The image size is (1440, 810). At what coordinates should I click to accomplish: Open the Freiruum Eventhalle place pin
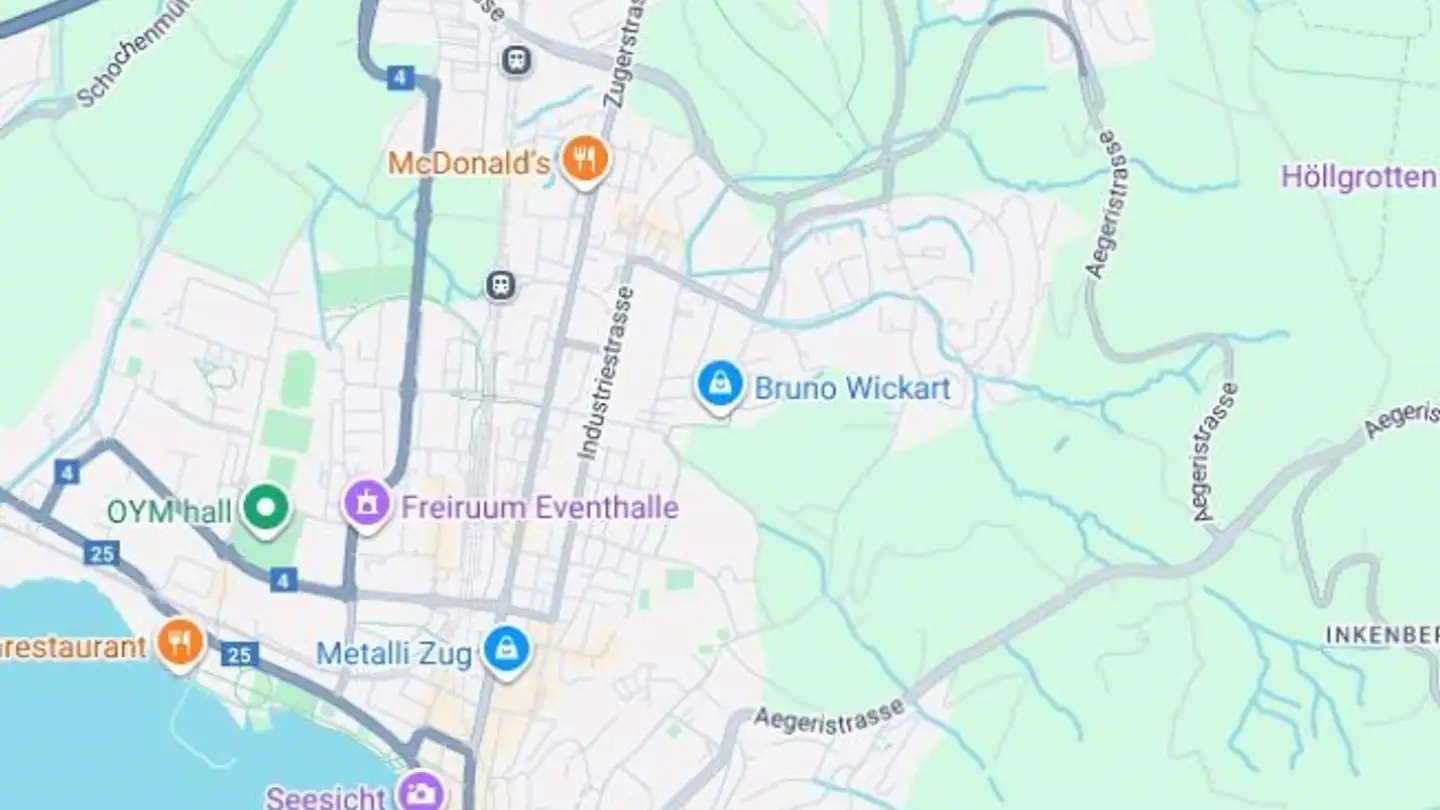tap(367, 504)
